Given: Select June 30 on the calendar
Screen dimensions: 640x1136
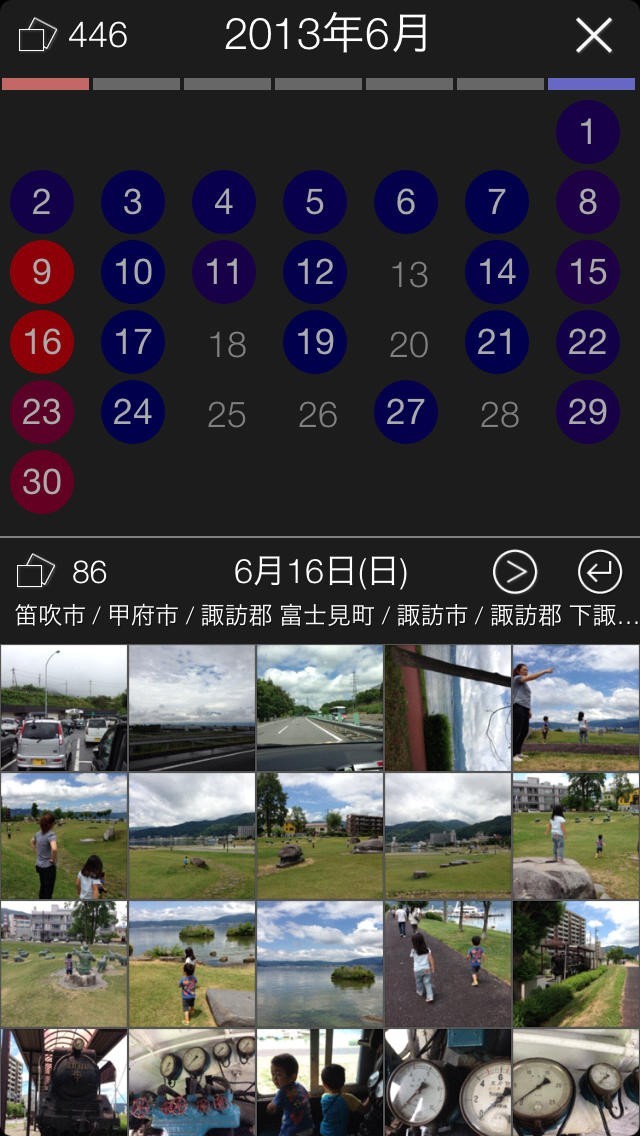Looking at the screenshot, I should (x=42, y=482).
